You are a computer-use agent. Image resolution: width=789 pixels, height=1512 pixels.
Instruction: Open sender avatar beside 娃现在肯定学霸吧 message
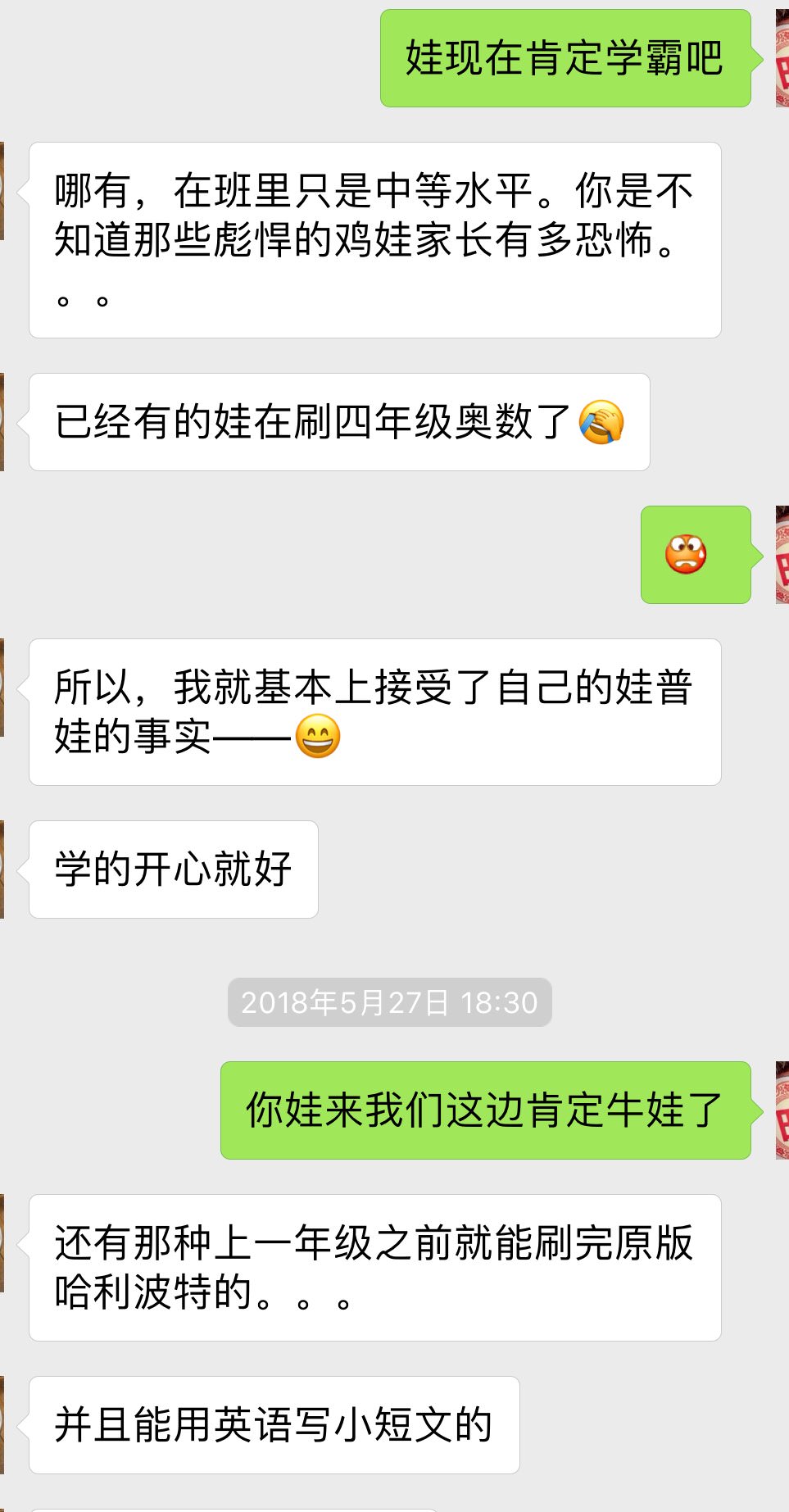click(782, 58)
